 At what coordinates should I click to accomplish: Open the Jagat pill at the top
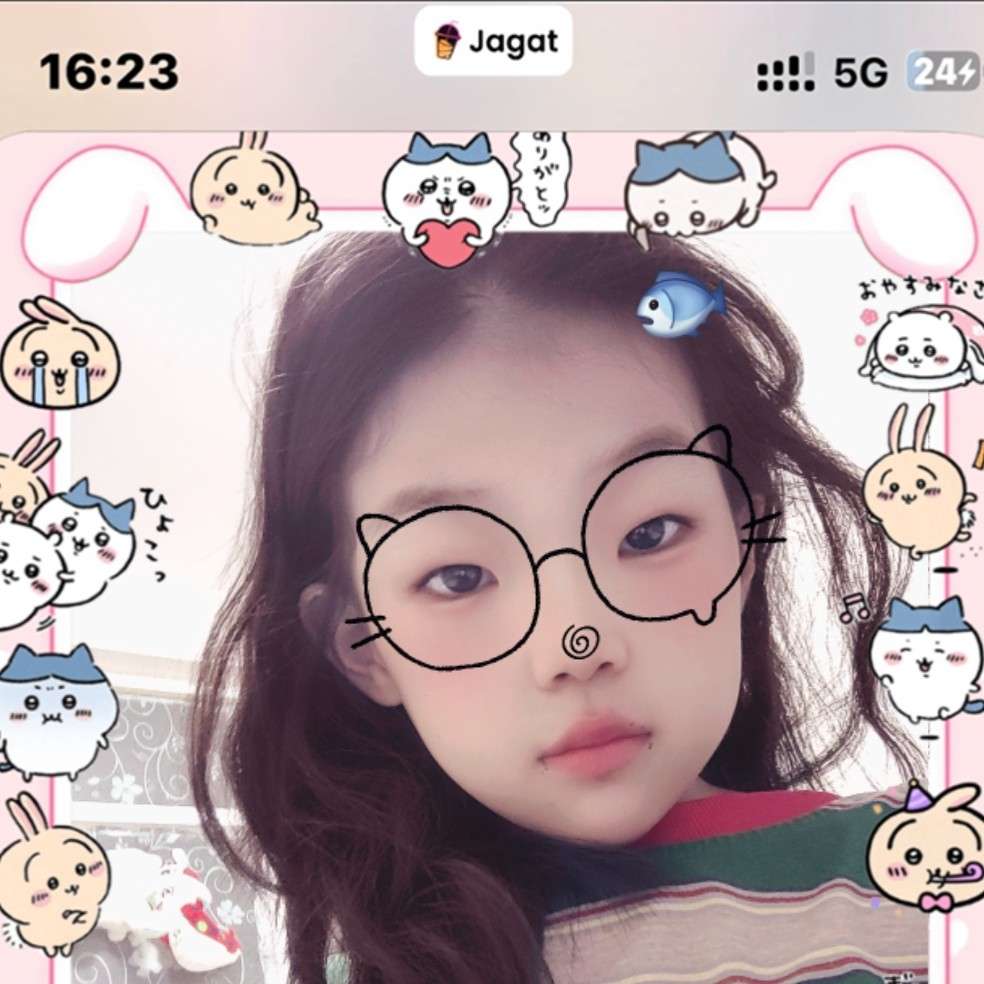point(493,42)
